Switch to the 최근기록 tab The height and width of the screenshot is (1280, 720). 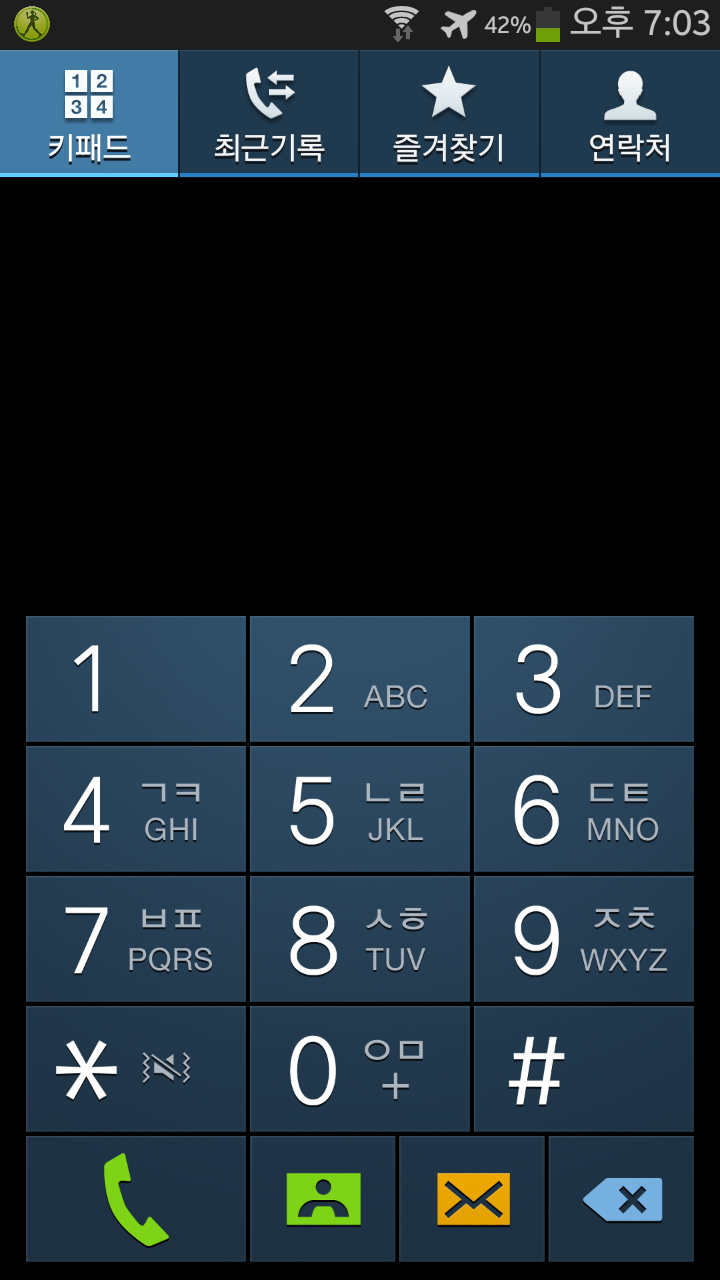(269, 114)
